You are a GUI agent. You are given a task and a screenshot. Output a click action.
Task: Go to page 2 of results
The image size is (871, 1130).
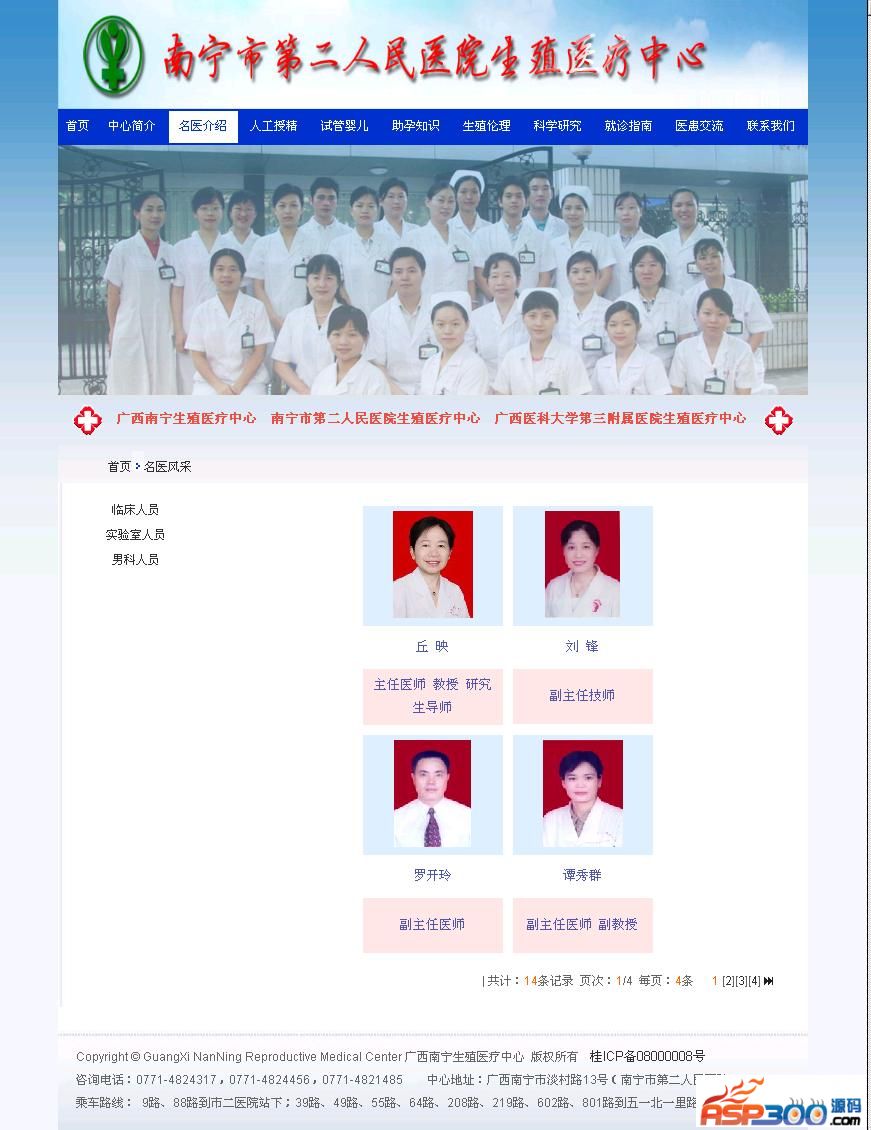pos(728,981)
